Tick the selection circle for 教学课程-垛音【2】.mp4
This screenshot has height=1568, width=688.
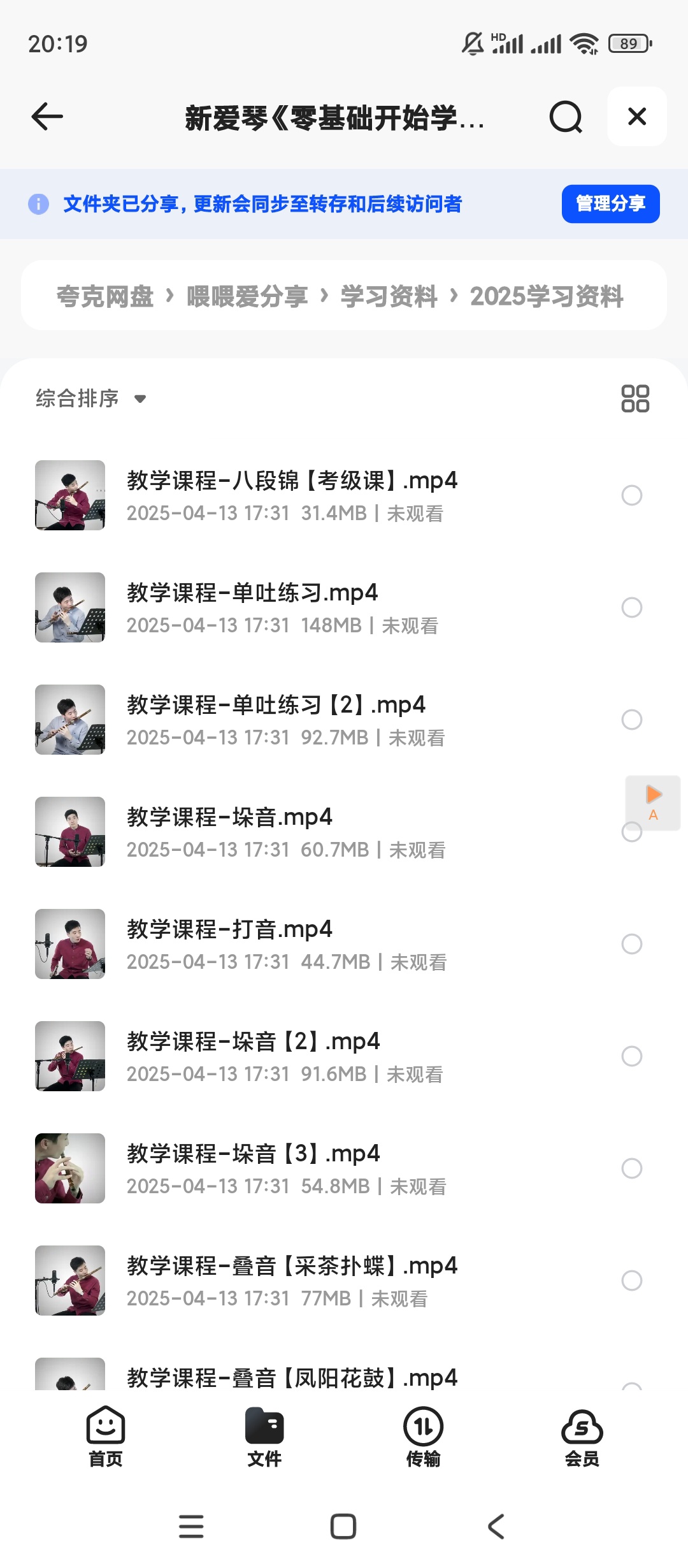pos(631,1056)
